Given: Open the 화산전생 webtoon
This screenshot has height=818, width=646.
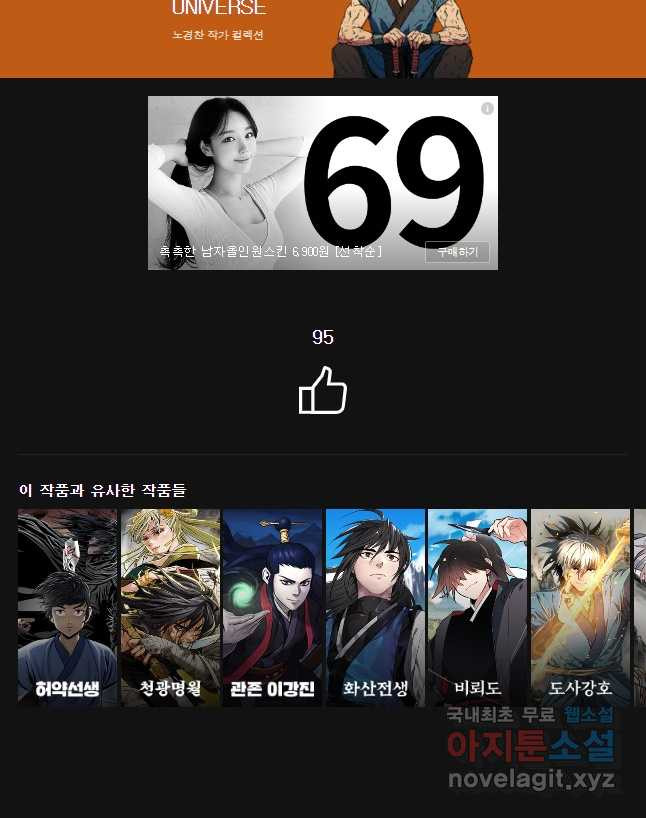Looking at the screenshot, I should 375,607.
